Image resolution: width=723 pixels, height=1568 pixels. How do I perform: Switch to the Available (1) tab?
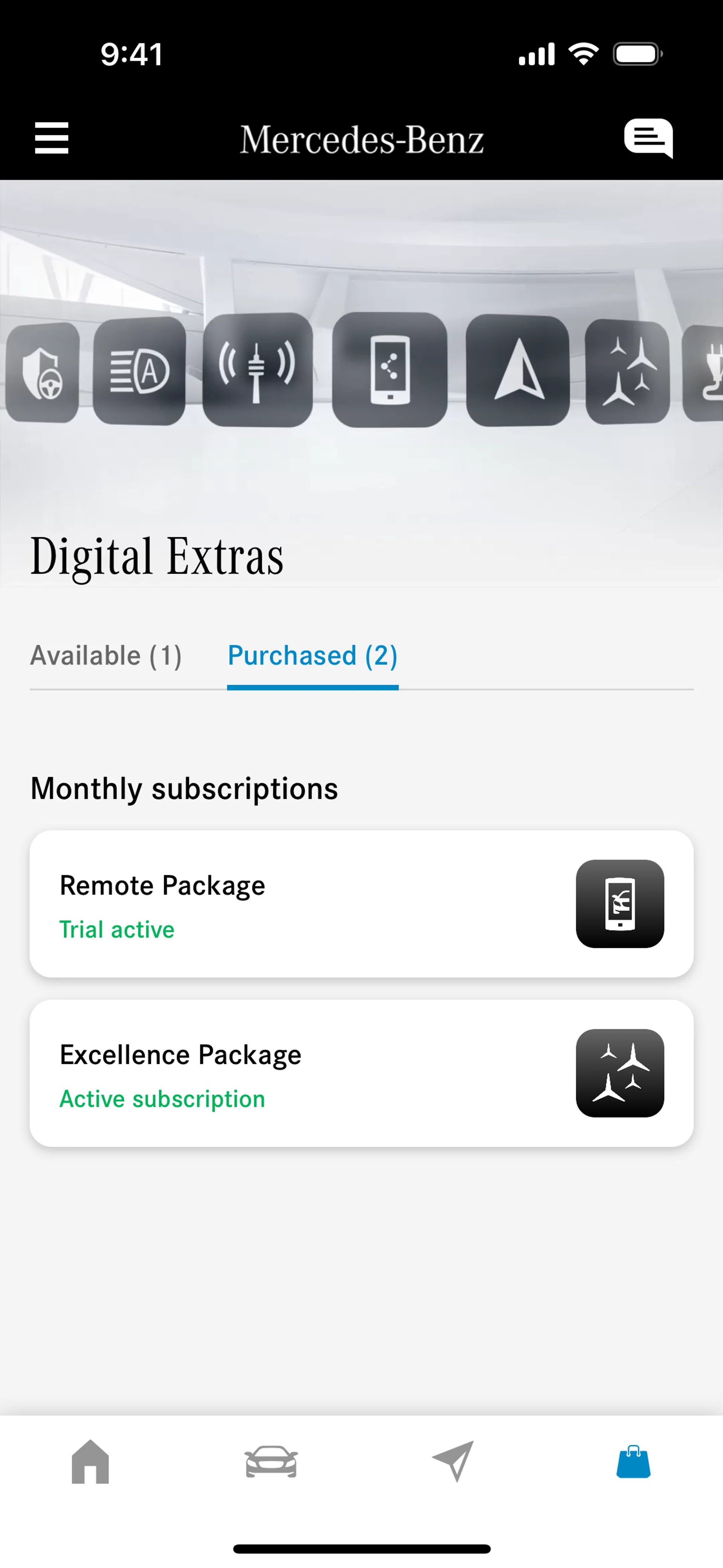click(106, 656)
